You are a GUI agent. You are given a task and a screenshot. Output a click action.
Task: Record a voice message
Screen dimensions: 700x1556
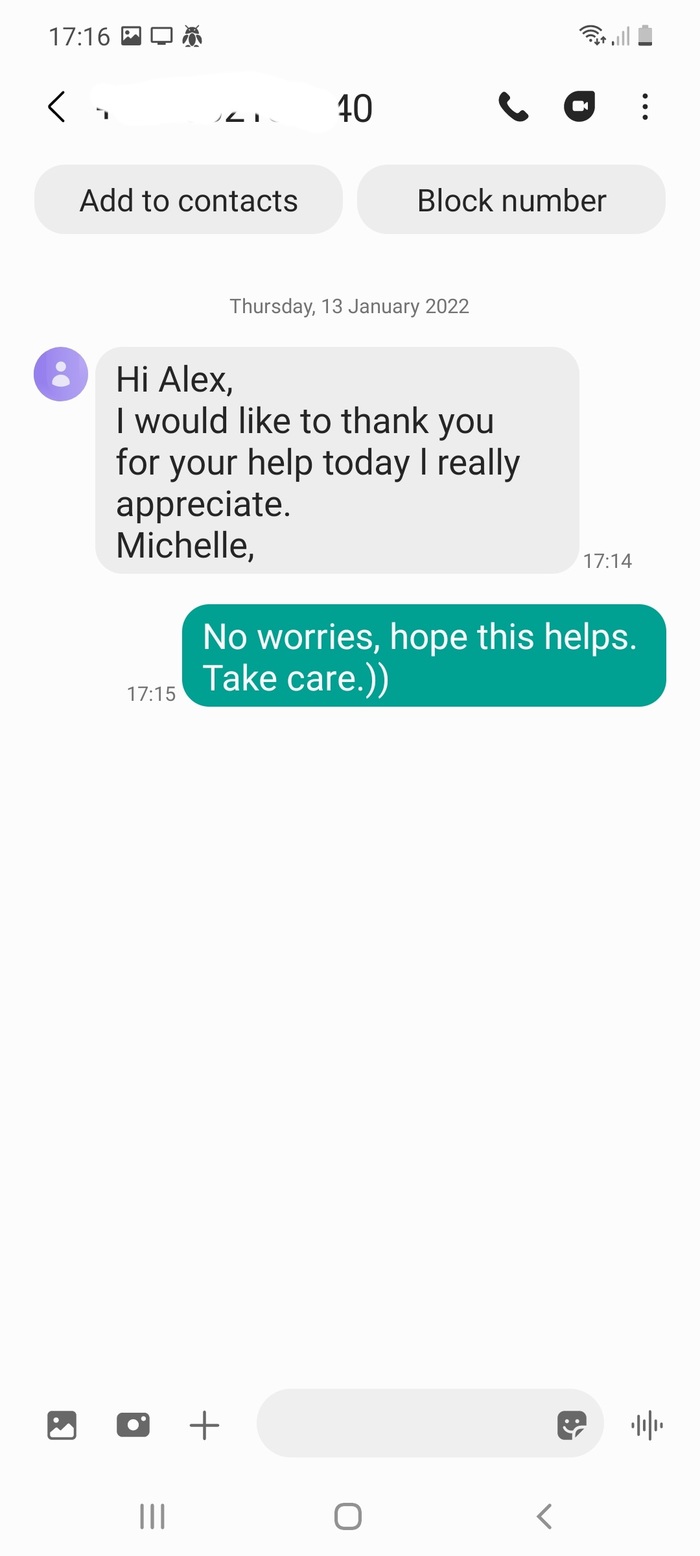point(647,1425)
